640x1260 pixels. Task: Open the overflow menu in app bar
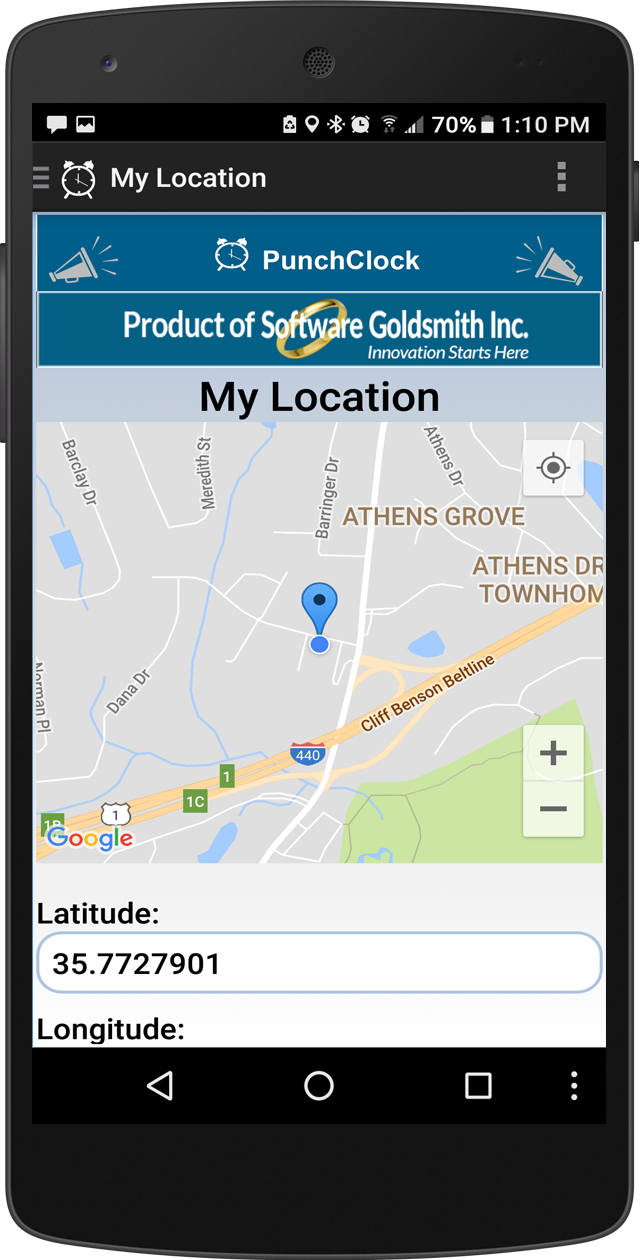point(562,177)
